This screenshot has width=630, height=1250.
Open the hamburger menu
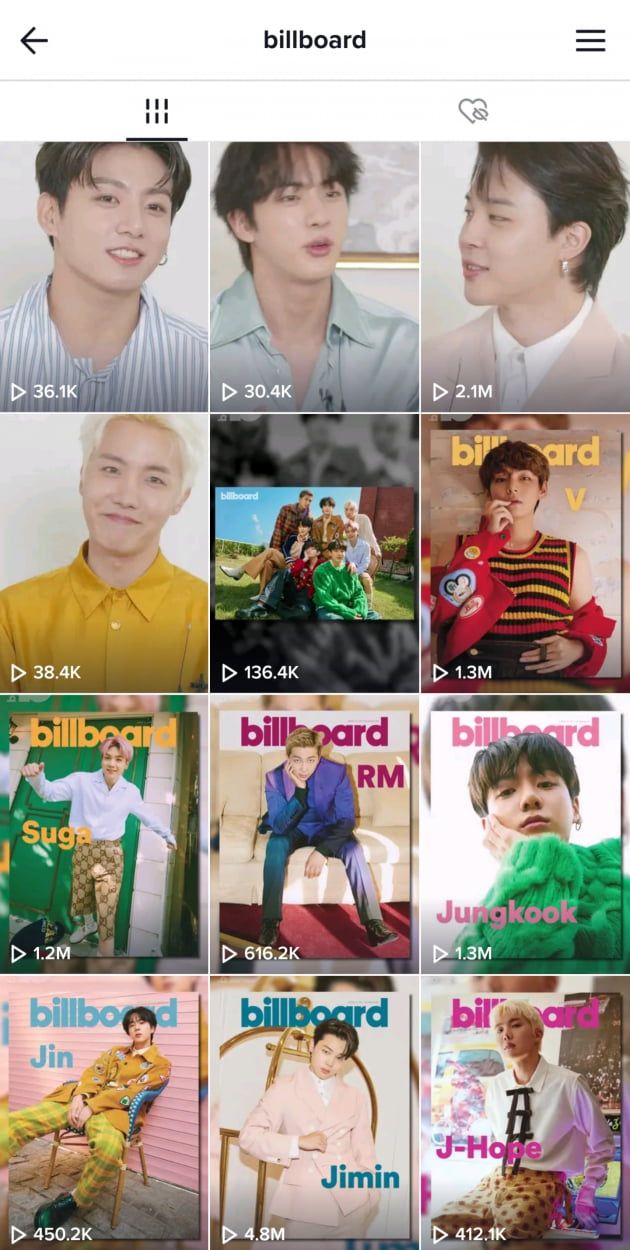coord(590,40)
